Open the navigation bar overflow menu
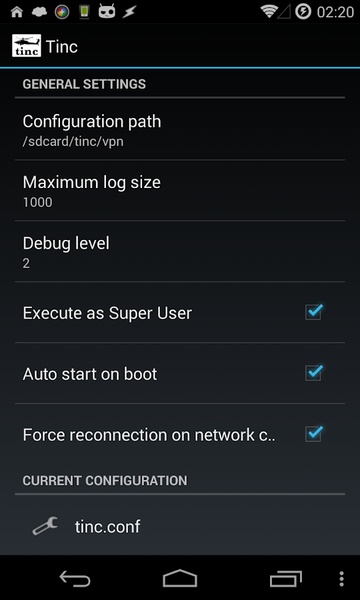 coord(342,579)
